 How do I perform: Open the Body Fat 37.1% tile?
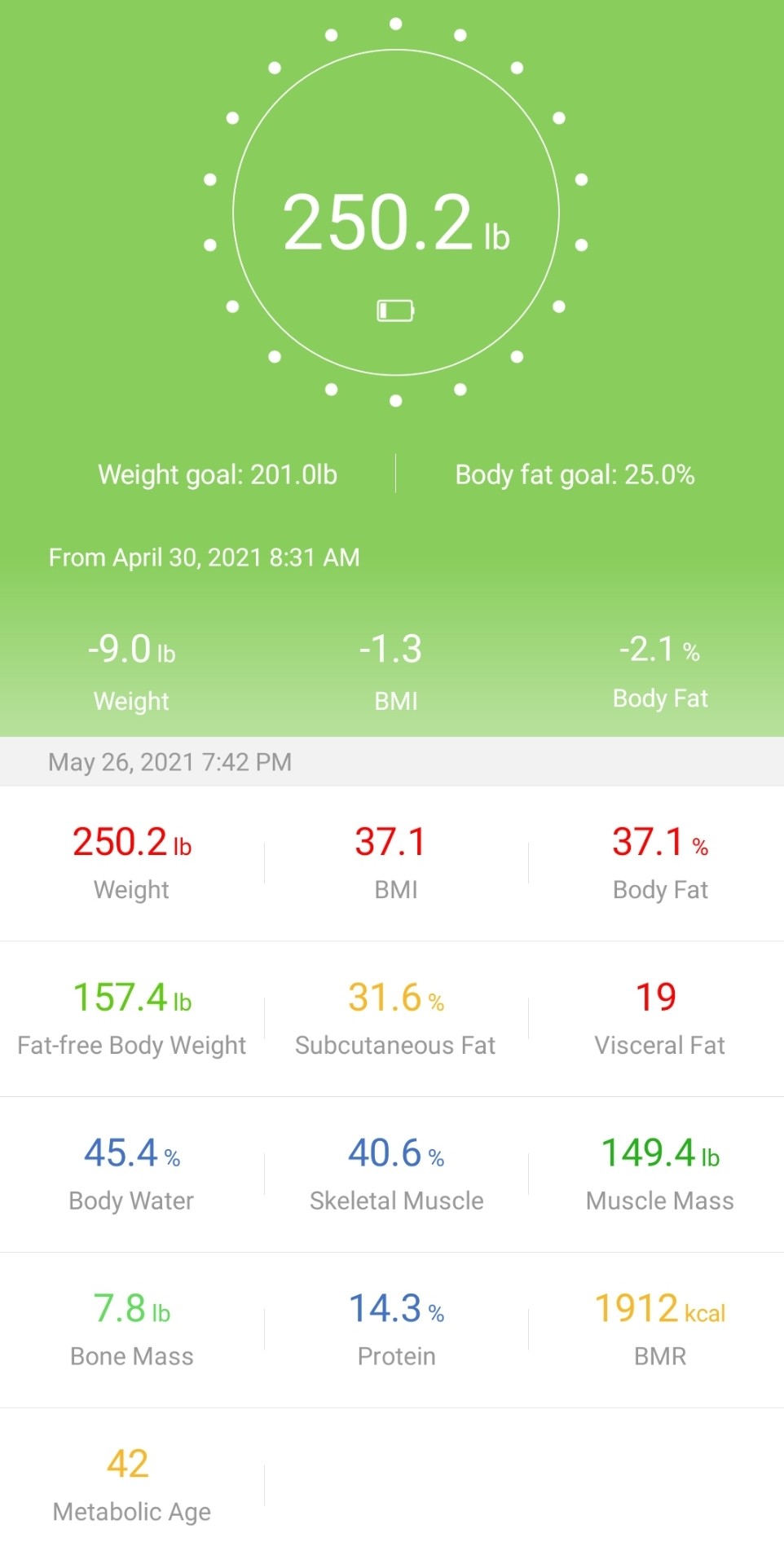[660, 863]
